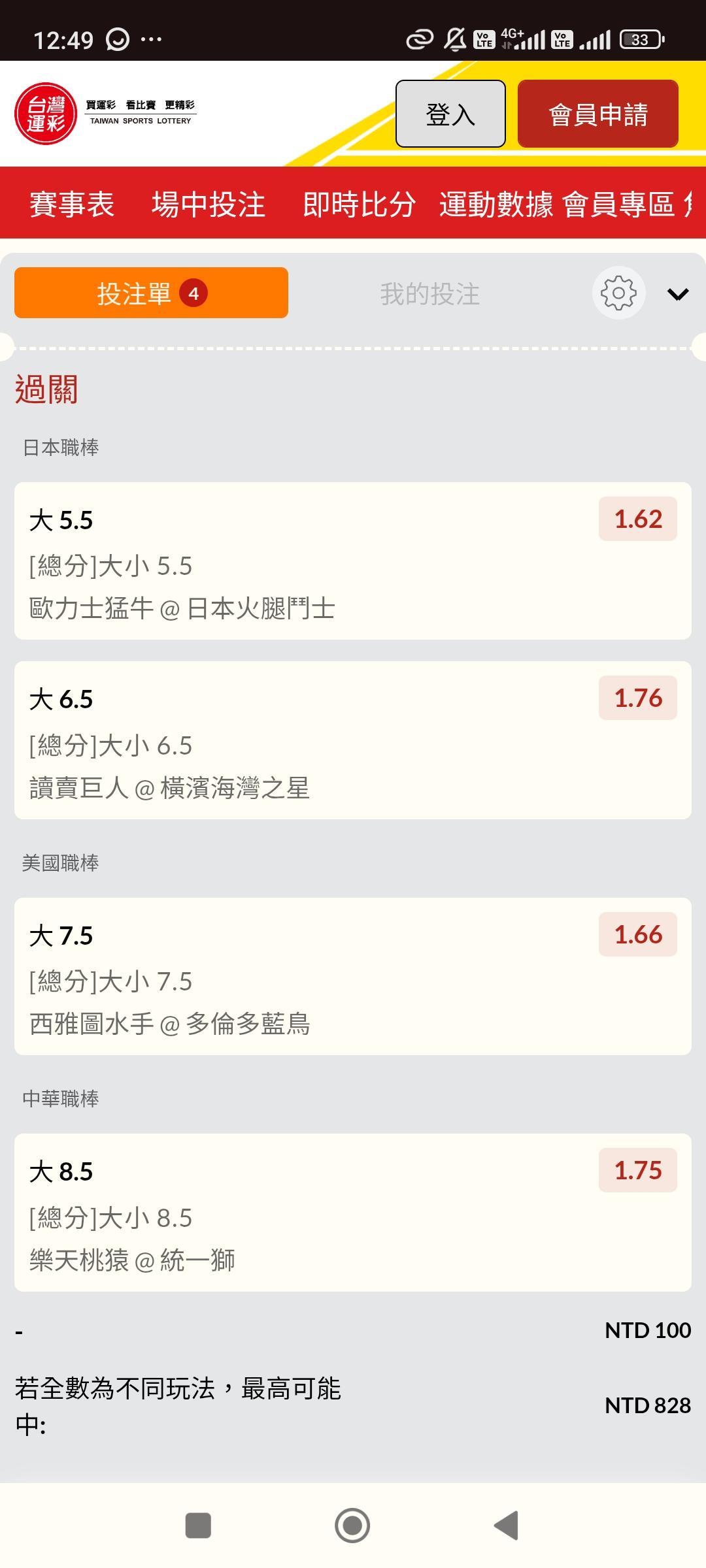The width and height of the screenshot is (706, 1568).
Task: Tap the 西雅圖水手 @ 多倫多藍鳥 bet card
Action: (352, 977)
